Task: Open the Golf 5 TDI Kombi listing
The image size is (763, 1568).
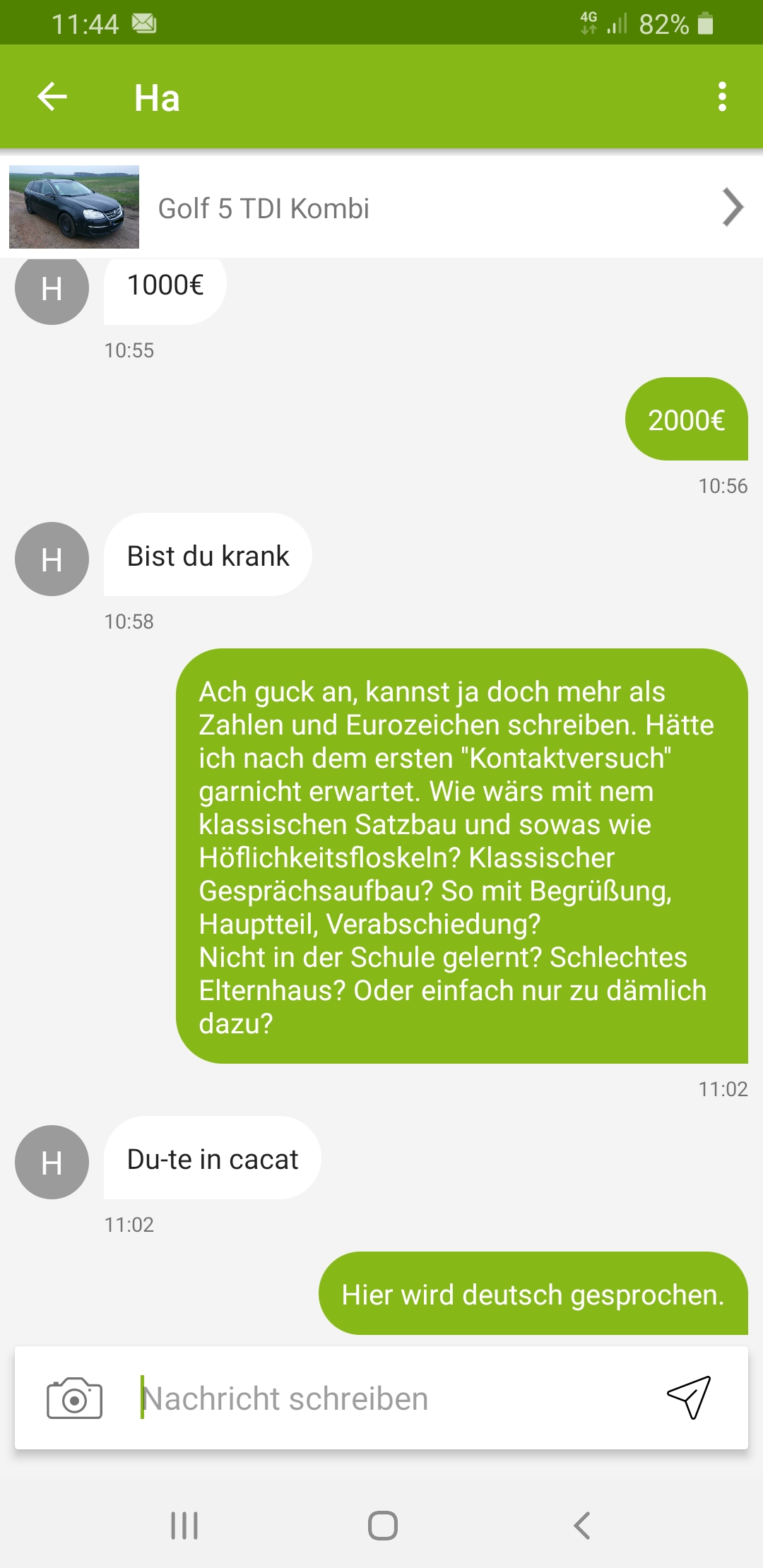Action: tap(381, 208)
